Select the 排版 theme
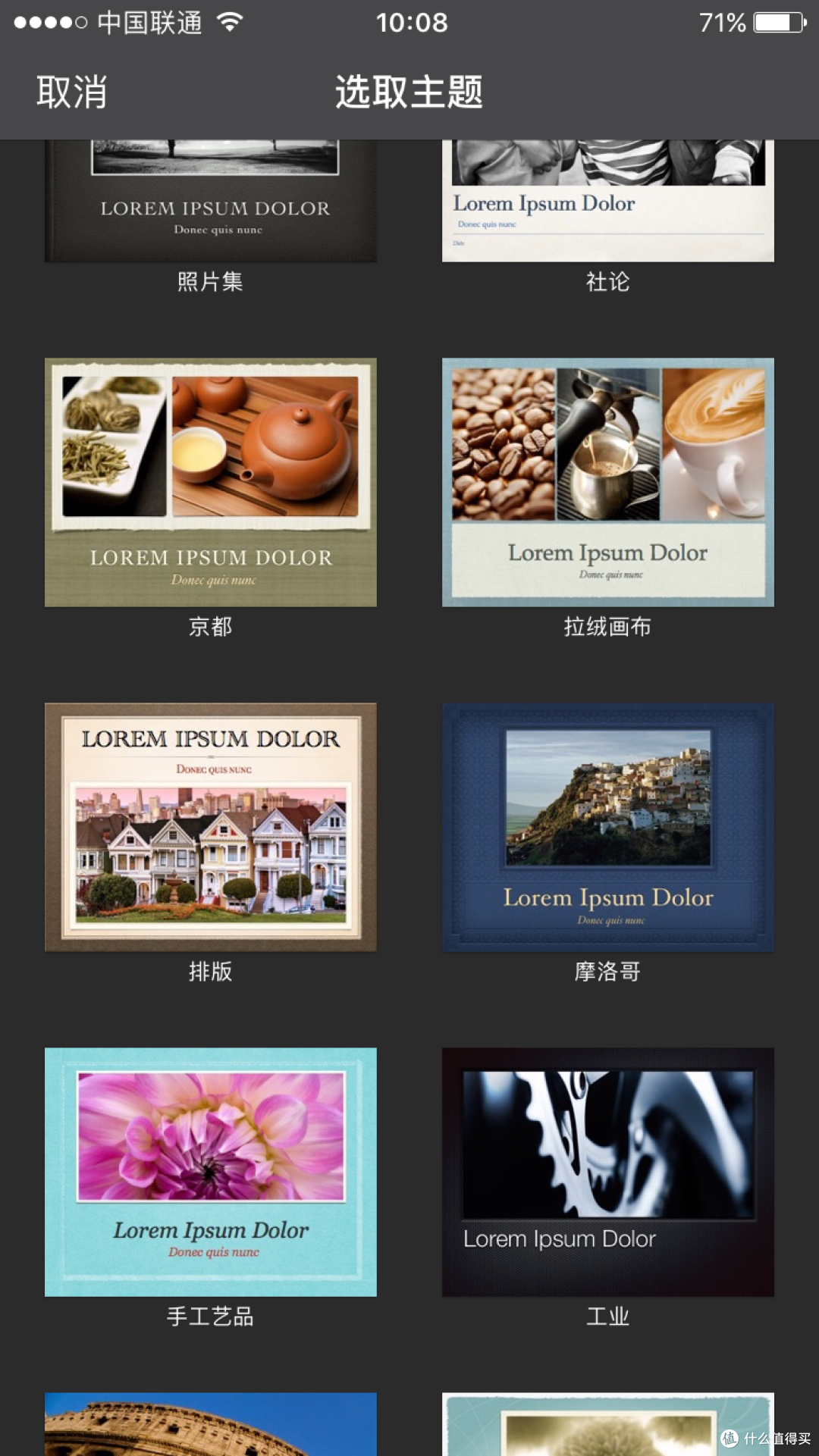This screenshot has width=819, height=1456. pyautogui.click(x=211, y=827)
